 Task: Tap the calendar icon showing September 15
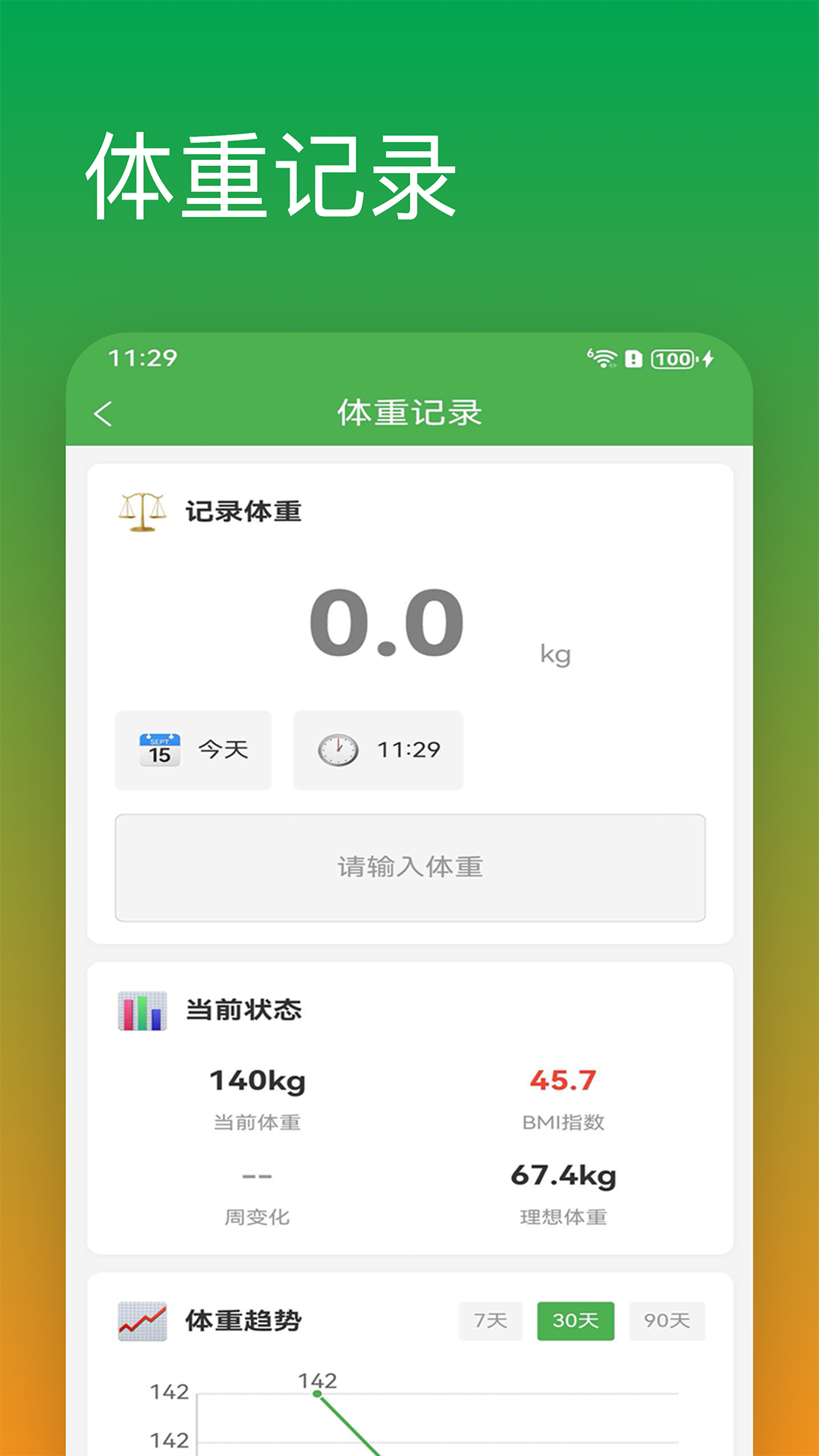click(x=157, y=749)
